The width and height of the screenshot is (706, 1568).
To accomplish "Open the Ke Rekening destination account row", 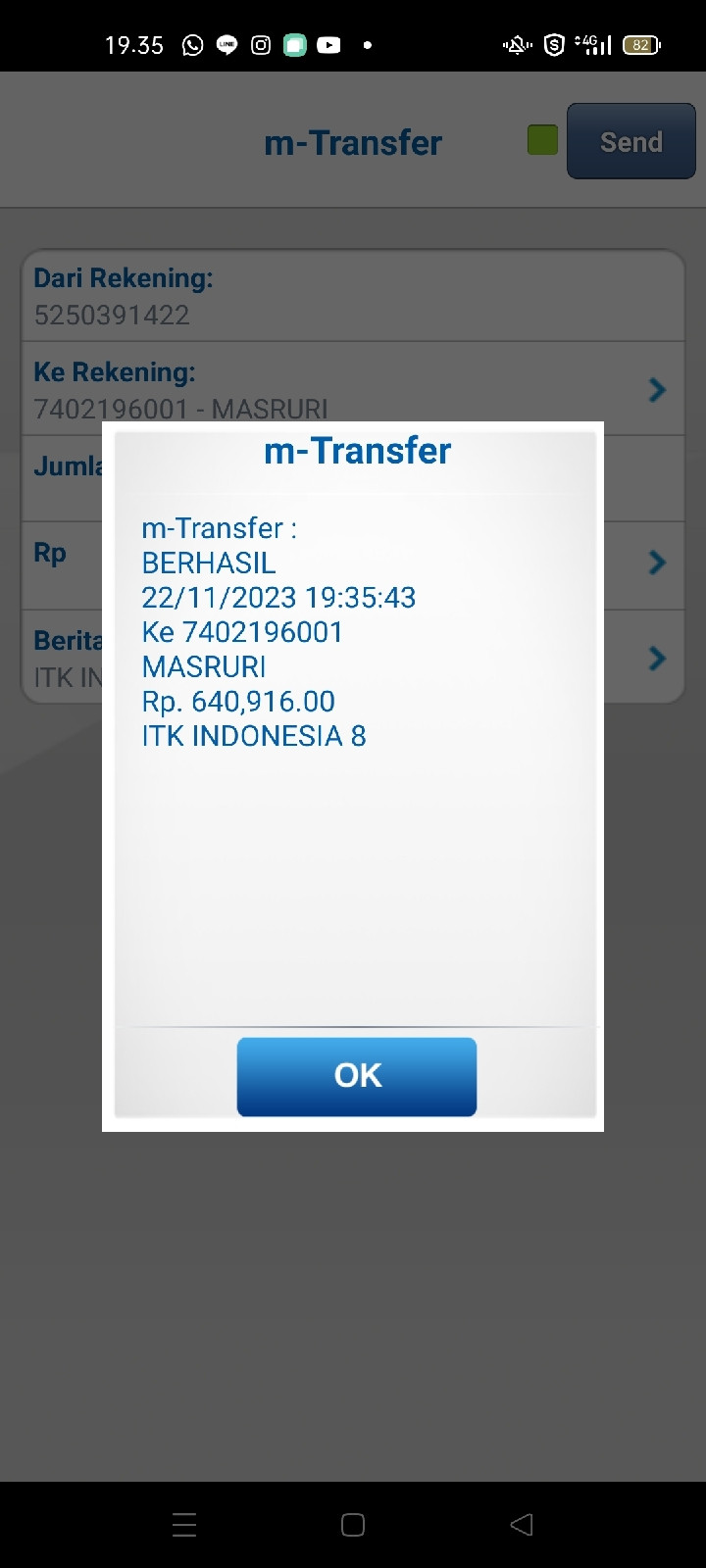I will click(x=353, y=389).
